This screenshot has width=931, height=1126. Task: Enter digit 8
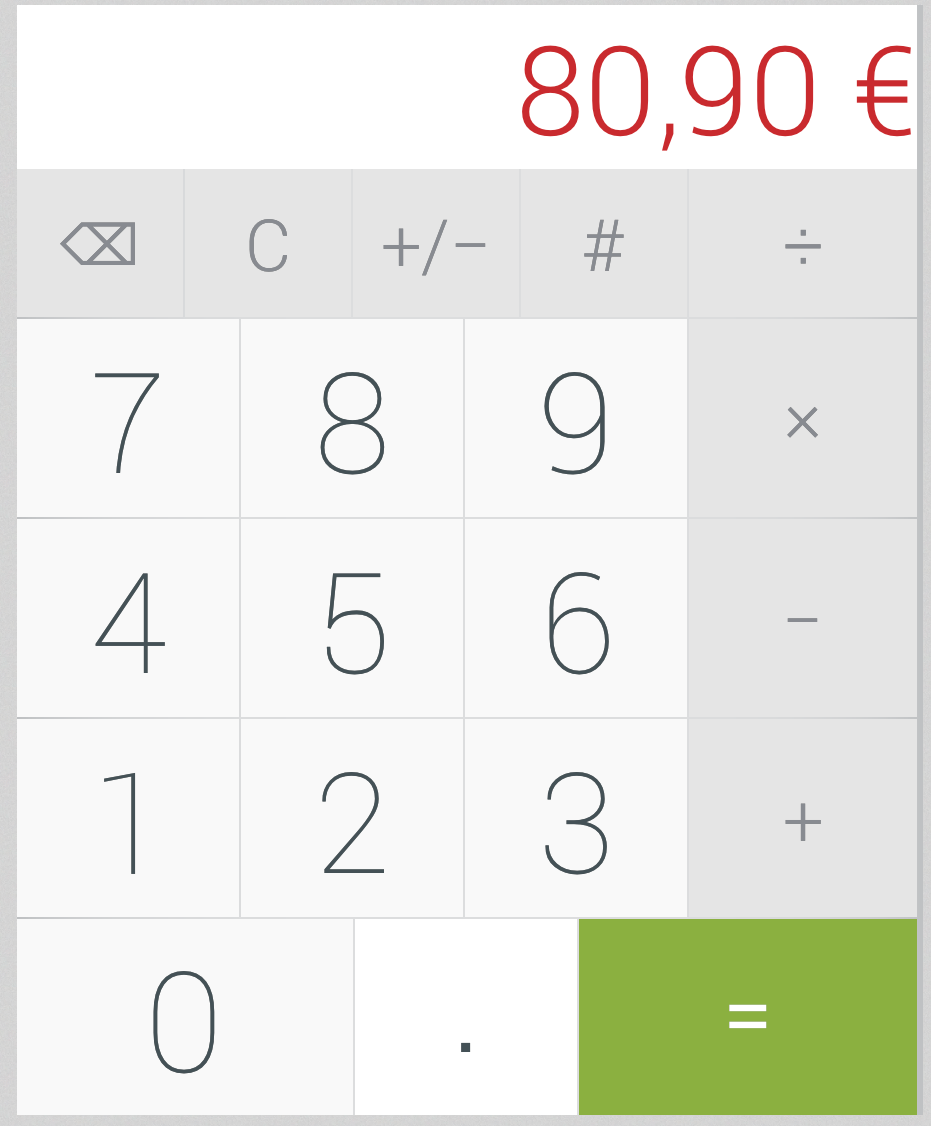click(x=352, y=420)
